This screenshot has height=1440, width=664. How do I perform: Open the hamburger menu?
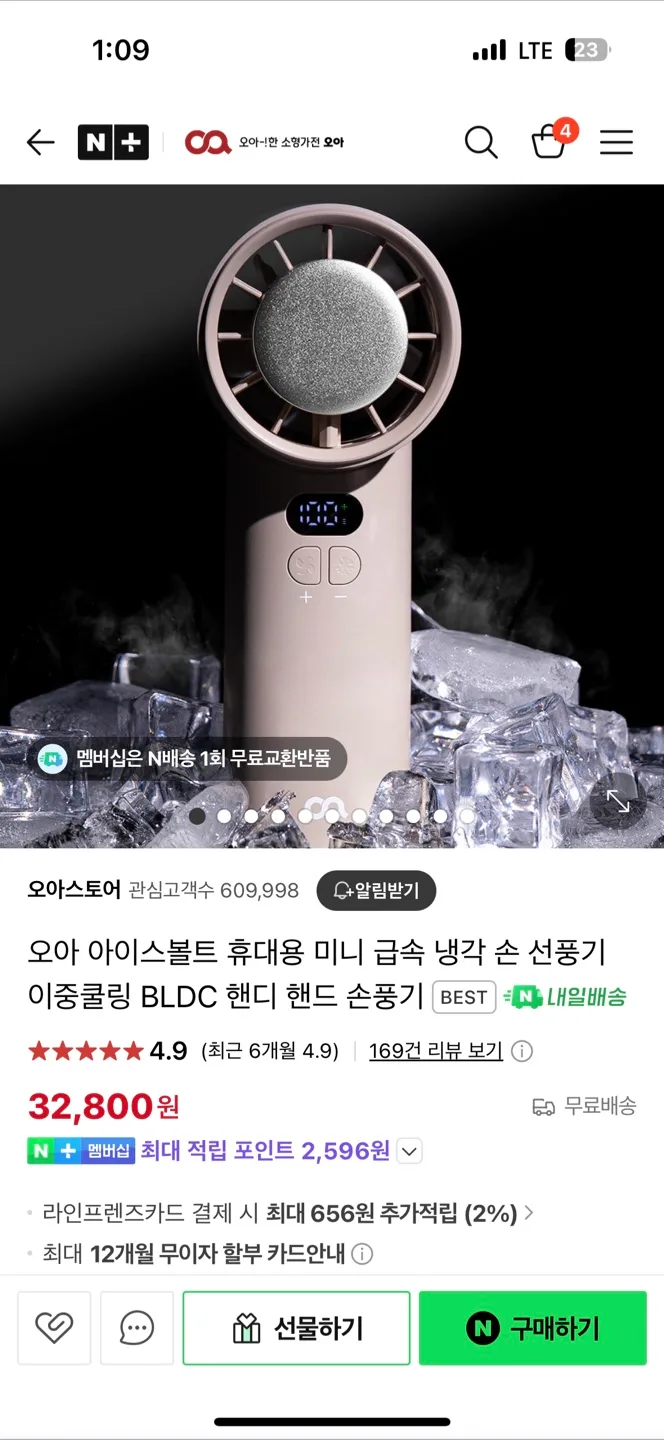click(x=616, y=143)
